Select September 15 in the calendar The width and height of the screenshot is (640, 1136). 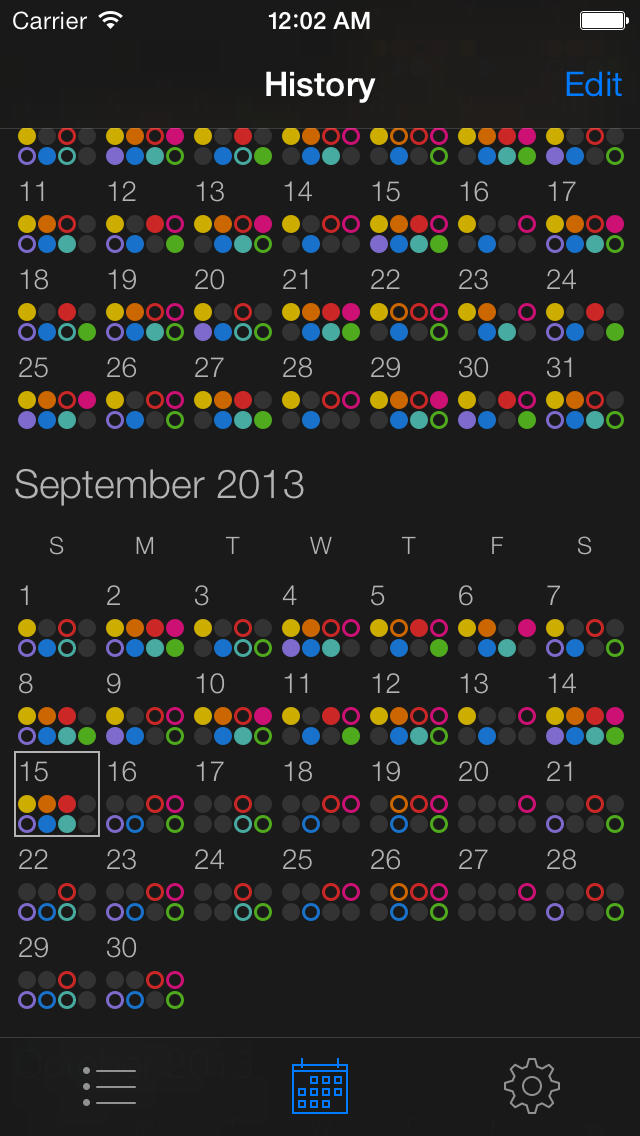pyautogui.click(x=57, y=794)
